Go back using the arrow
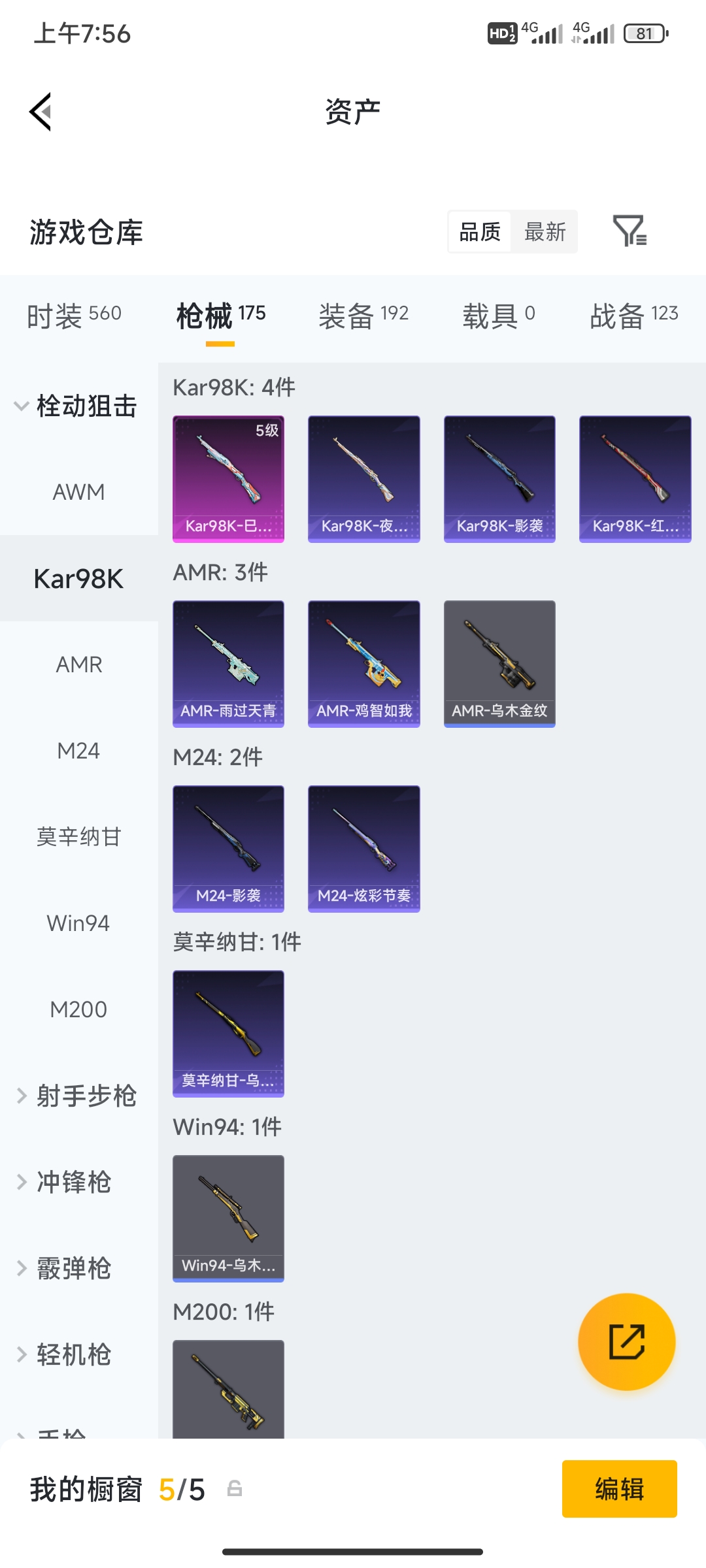This screenshot has width=706, height=1568. pos(41,112)
